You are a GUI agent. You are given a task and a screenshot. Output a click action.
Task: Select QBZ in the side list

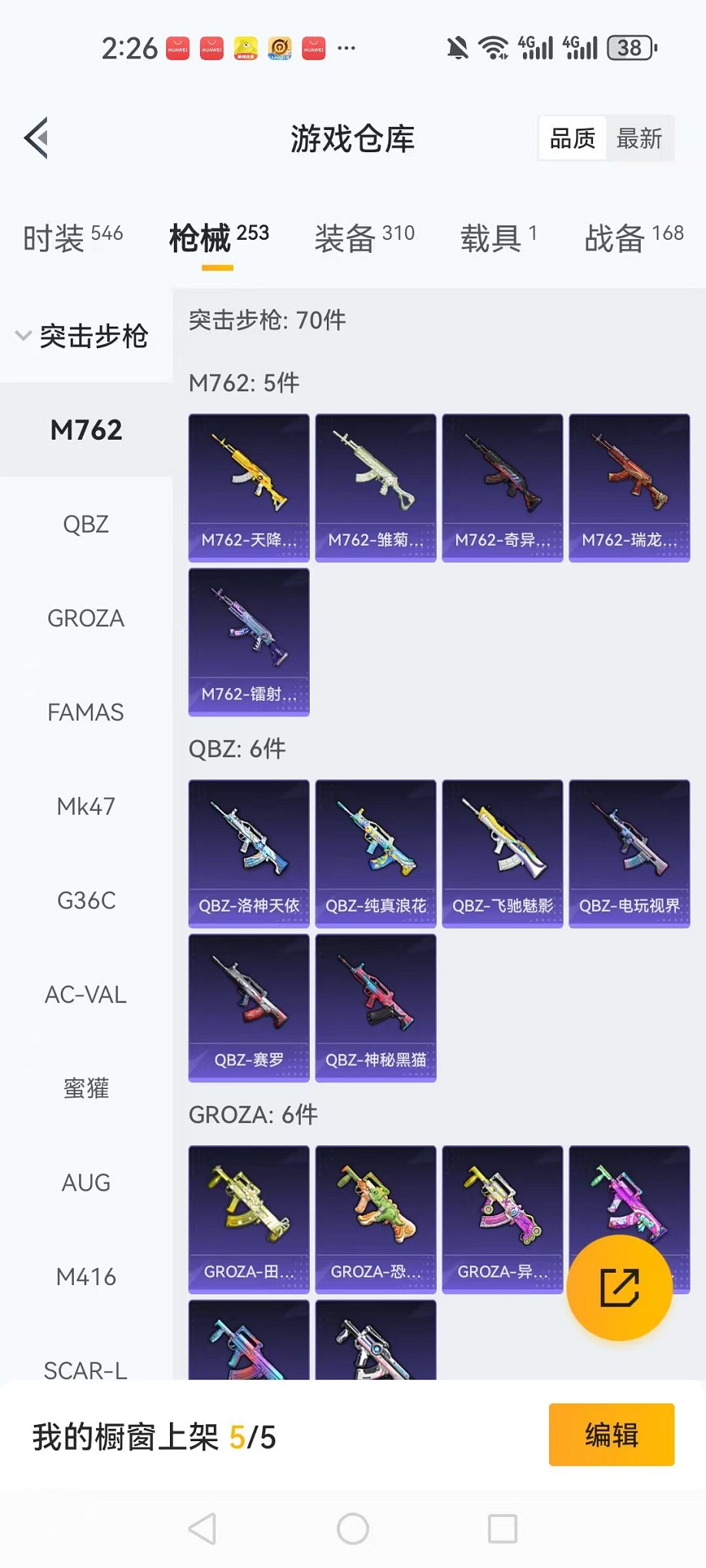click(86, 524)
